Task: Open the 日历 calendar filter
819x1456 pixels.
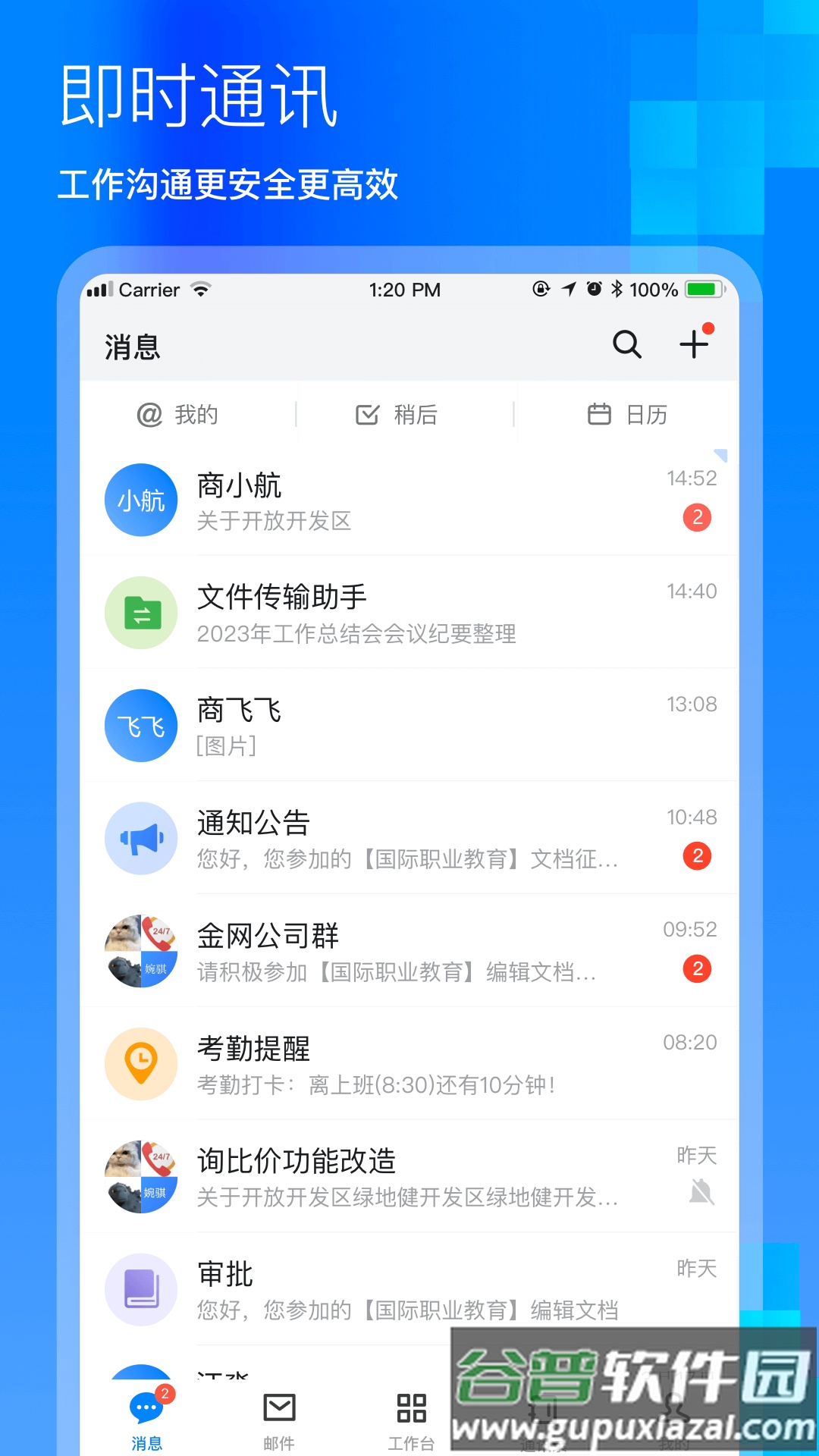Action: click(629, 414)
